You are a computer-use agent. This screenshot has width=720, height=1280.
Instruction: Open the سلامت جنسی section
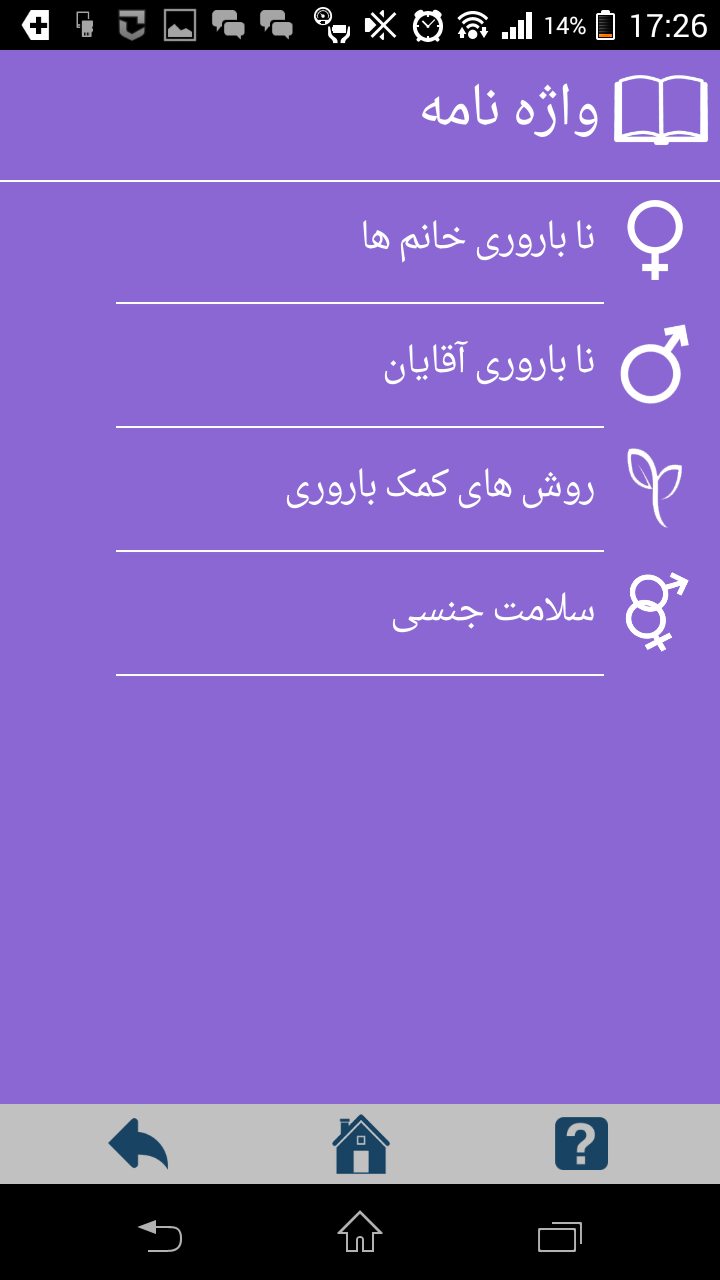point(493,611)
